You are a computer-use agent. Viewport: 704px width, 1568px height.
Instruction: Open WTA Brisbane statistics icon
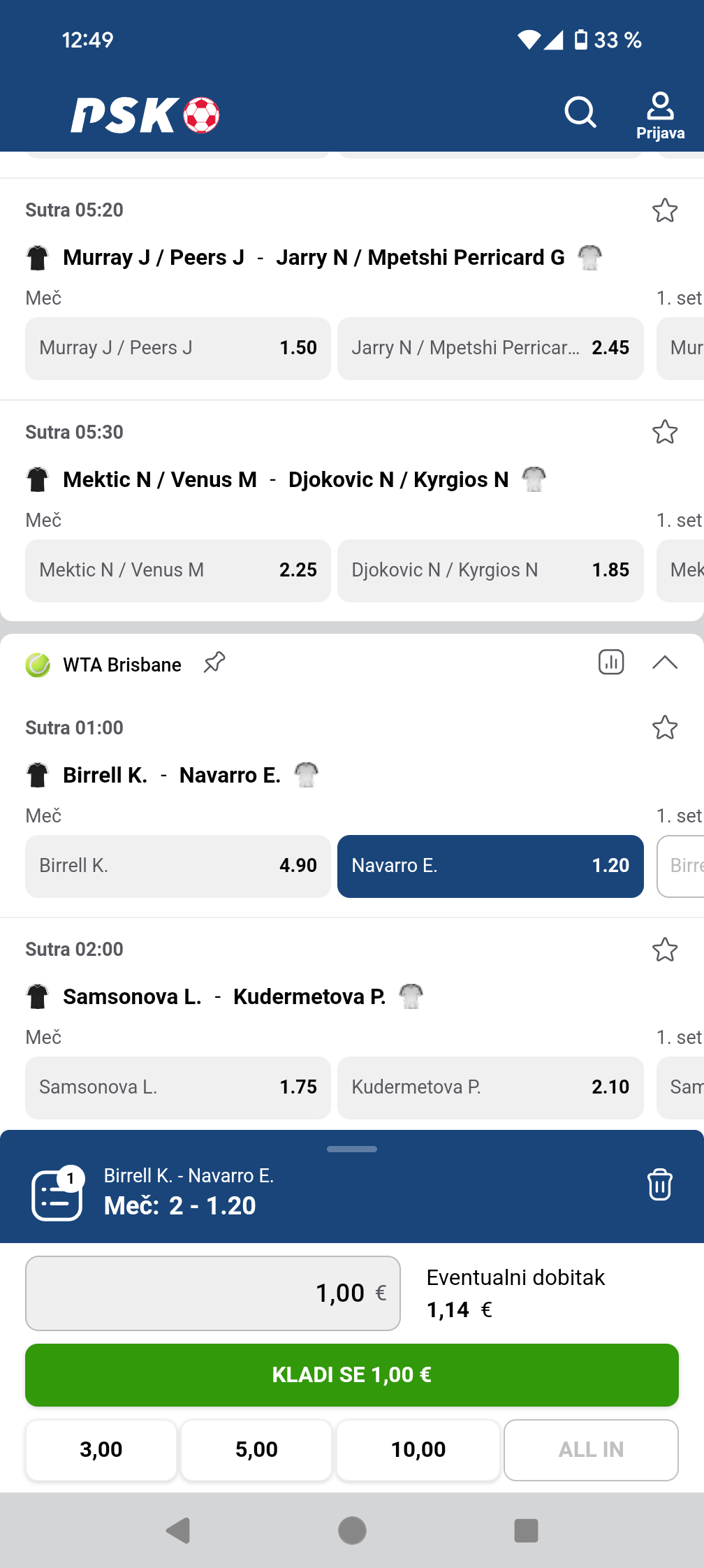pyautogui.click(x=611, y=662)
